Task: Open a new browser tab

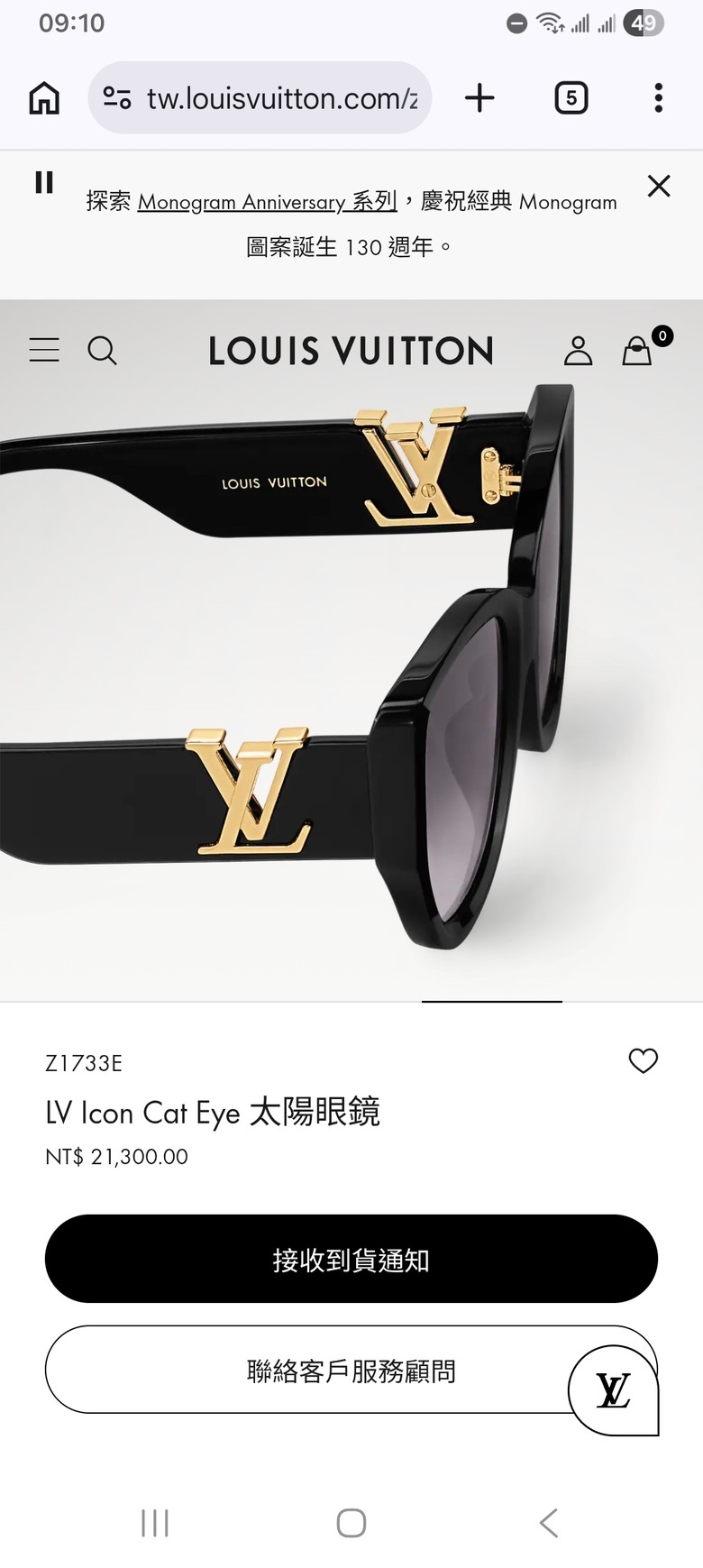Action: (479, 97)
